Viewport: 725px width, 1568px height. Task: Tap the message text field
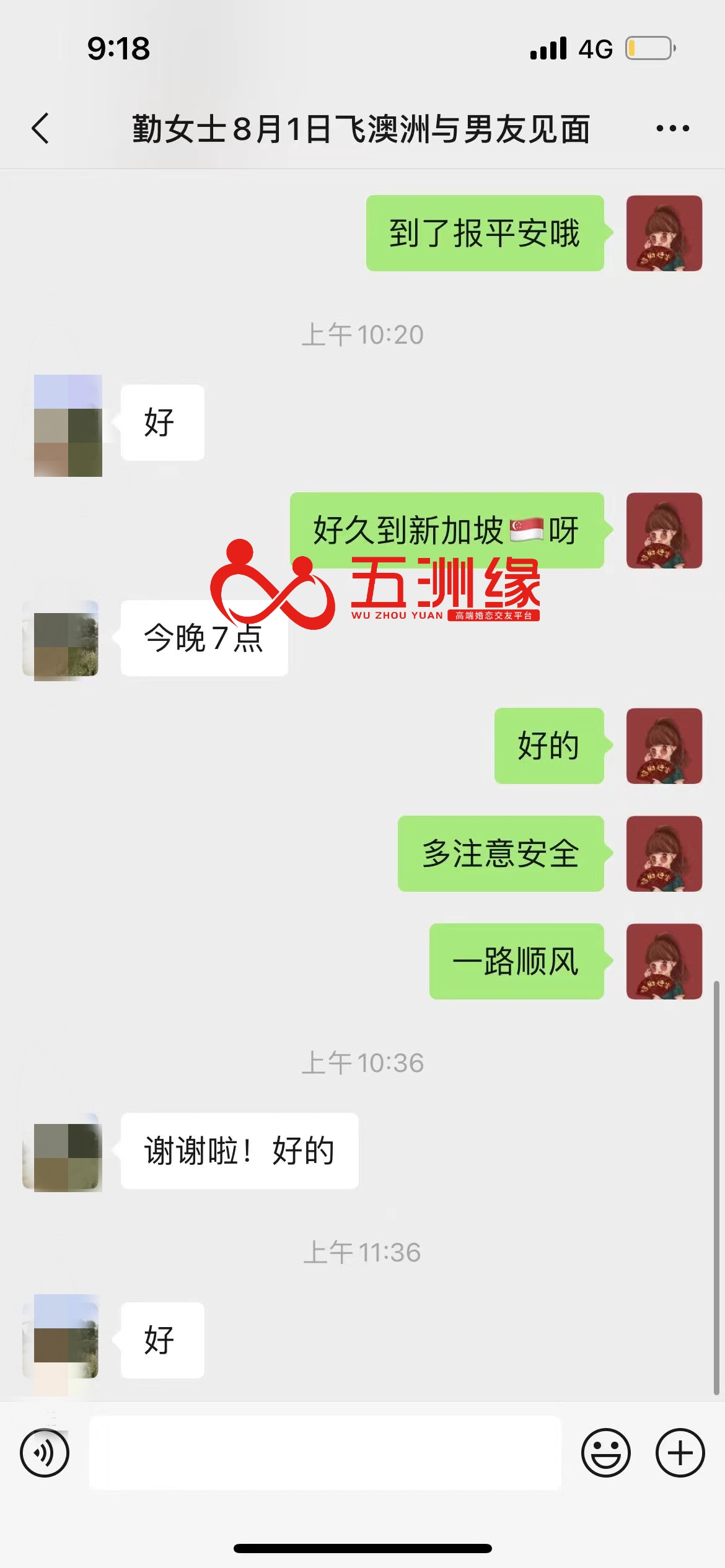(325, 1452)
